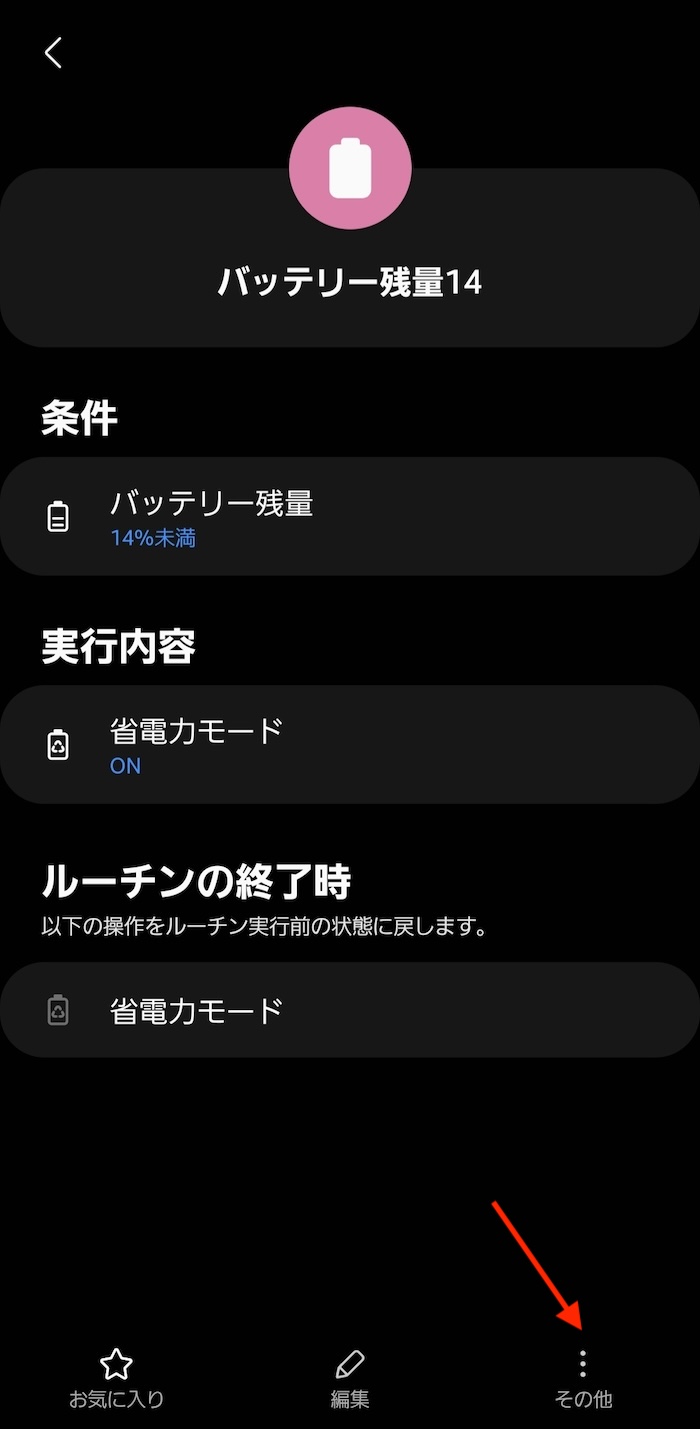
Task: Go back using the top-left arrow
Action: coord(53,53)
